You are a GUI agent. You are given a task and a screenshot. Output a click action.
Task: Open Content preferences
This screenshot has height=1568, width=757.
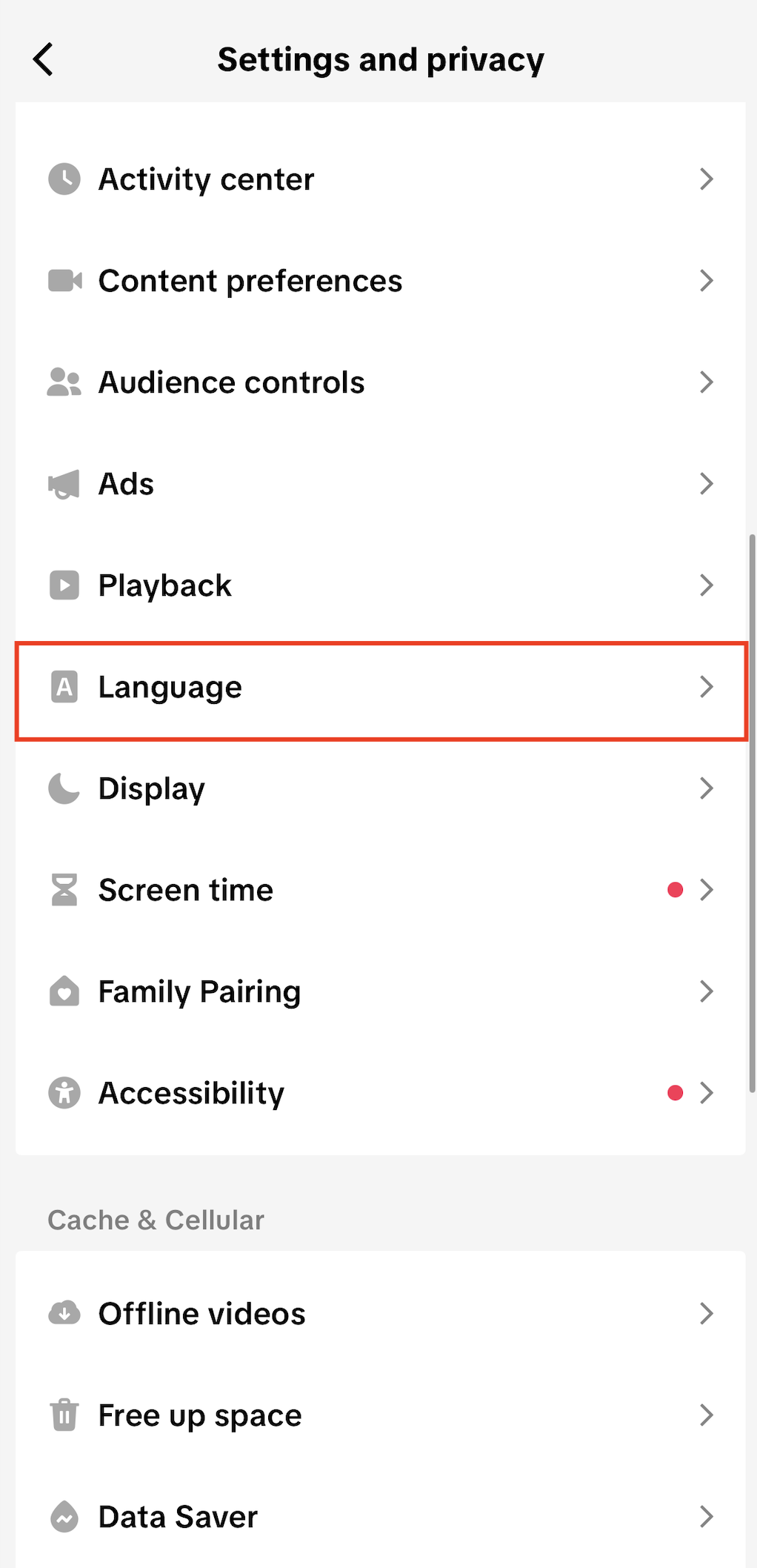pos(380,281)
